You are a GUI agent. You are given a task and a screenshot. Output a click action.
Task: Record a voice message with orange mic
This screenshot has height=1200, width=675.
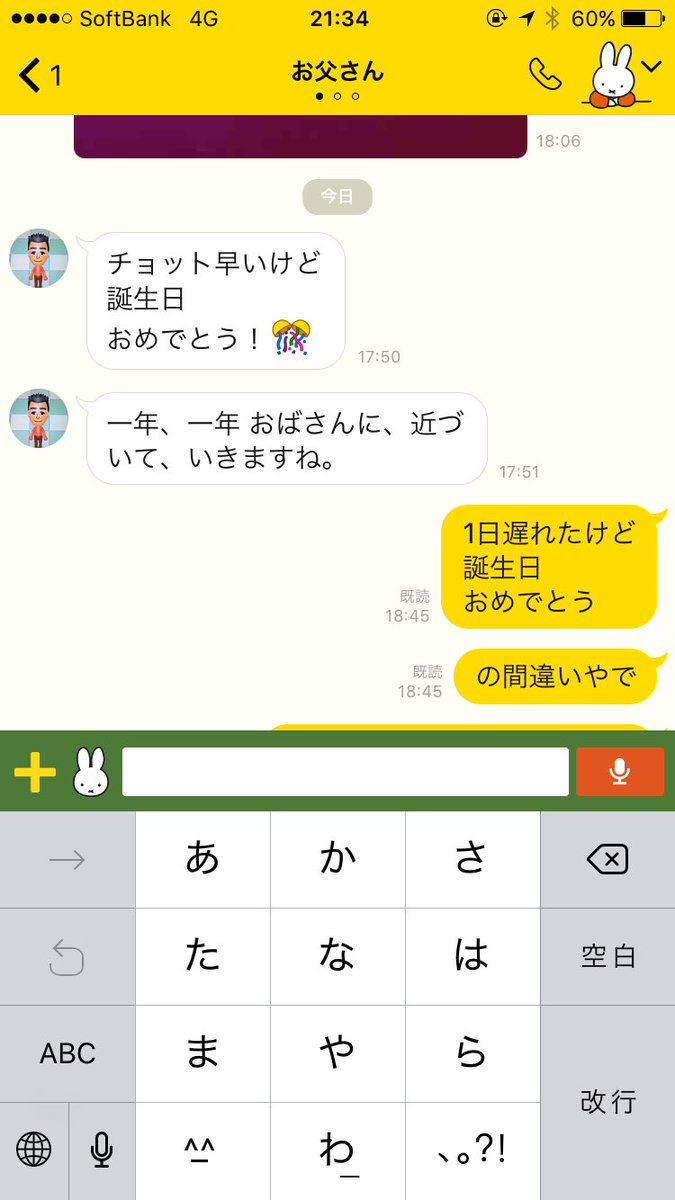[x=620, y=772]
